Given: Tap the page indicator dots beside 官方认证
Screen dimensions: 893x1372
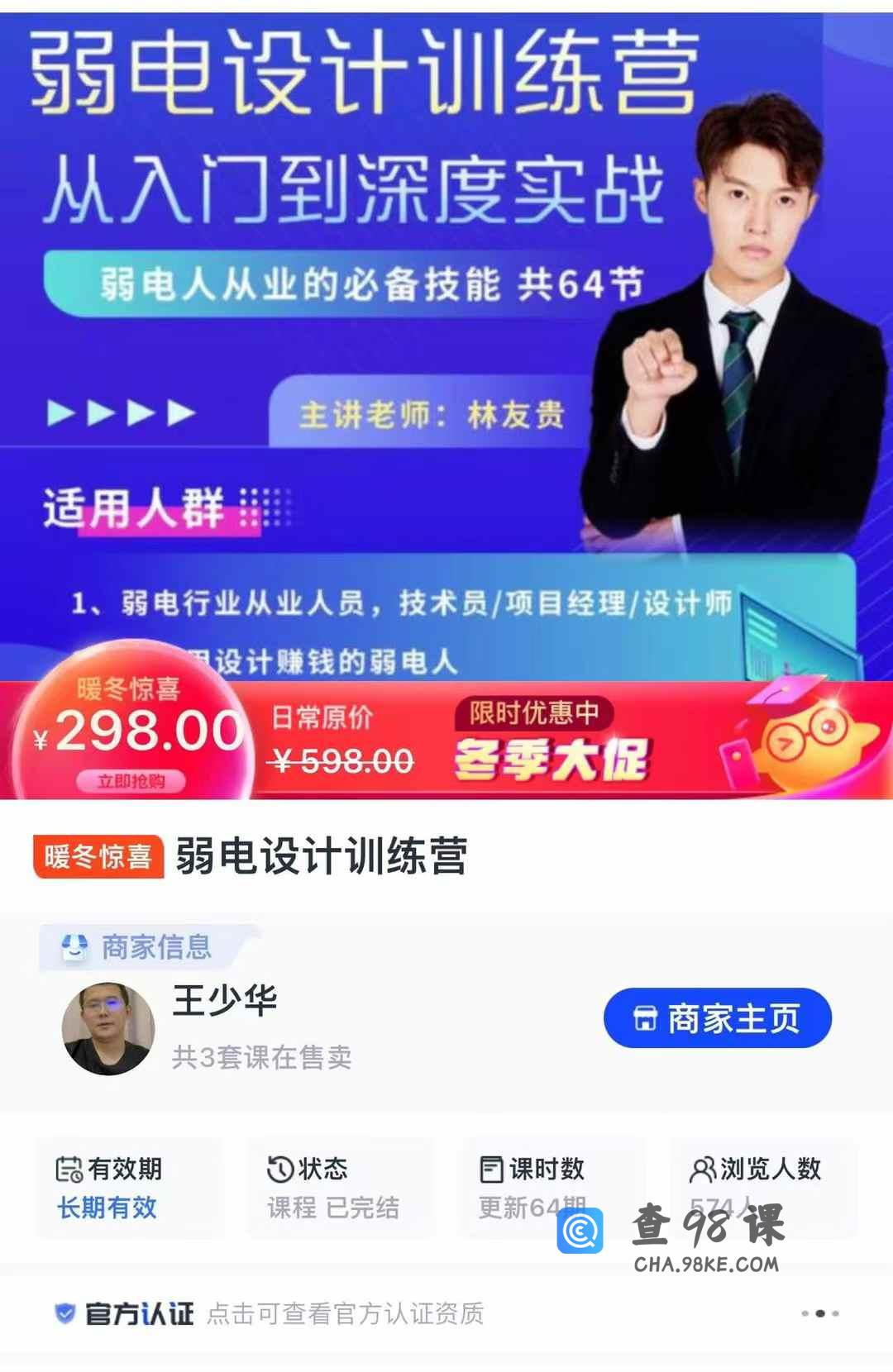Looking at the screenshot, I should (819, 1313).
